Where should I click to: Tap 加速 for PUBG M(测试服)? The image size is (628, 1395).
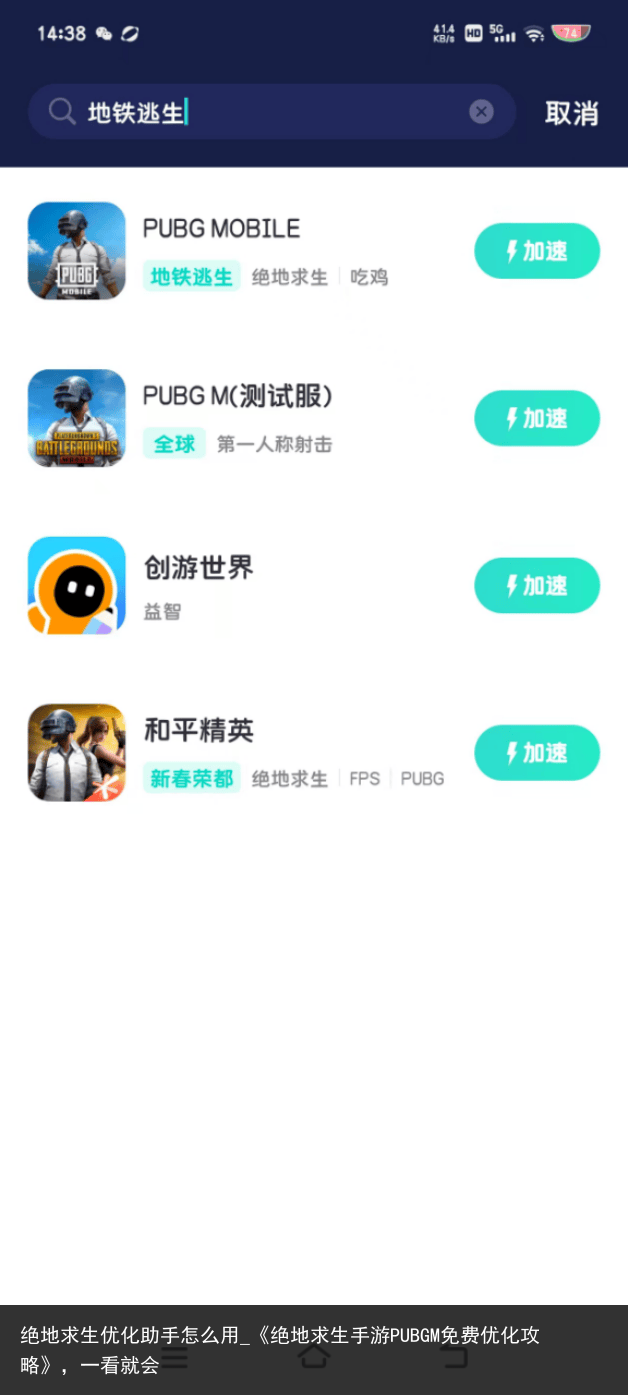coord(536,418)
